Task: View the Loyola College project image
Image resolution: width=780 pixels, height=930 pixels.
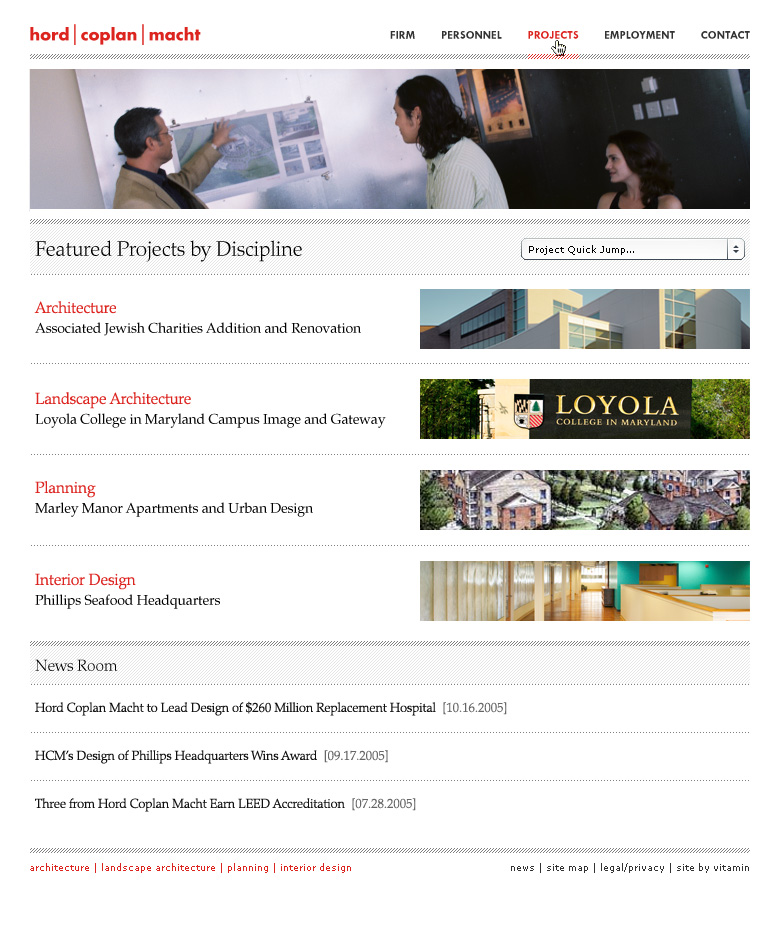Action: coord(584,409)
